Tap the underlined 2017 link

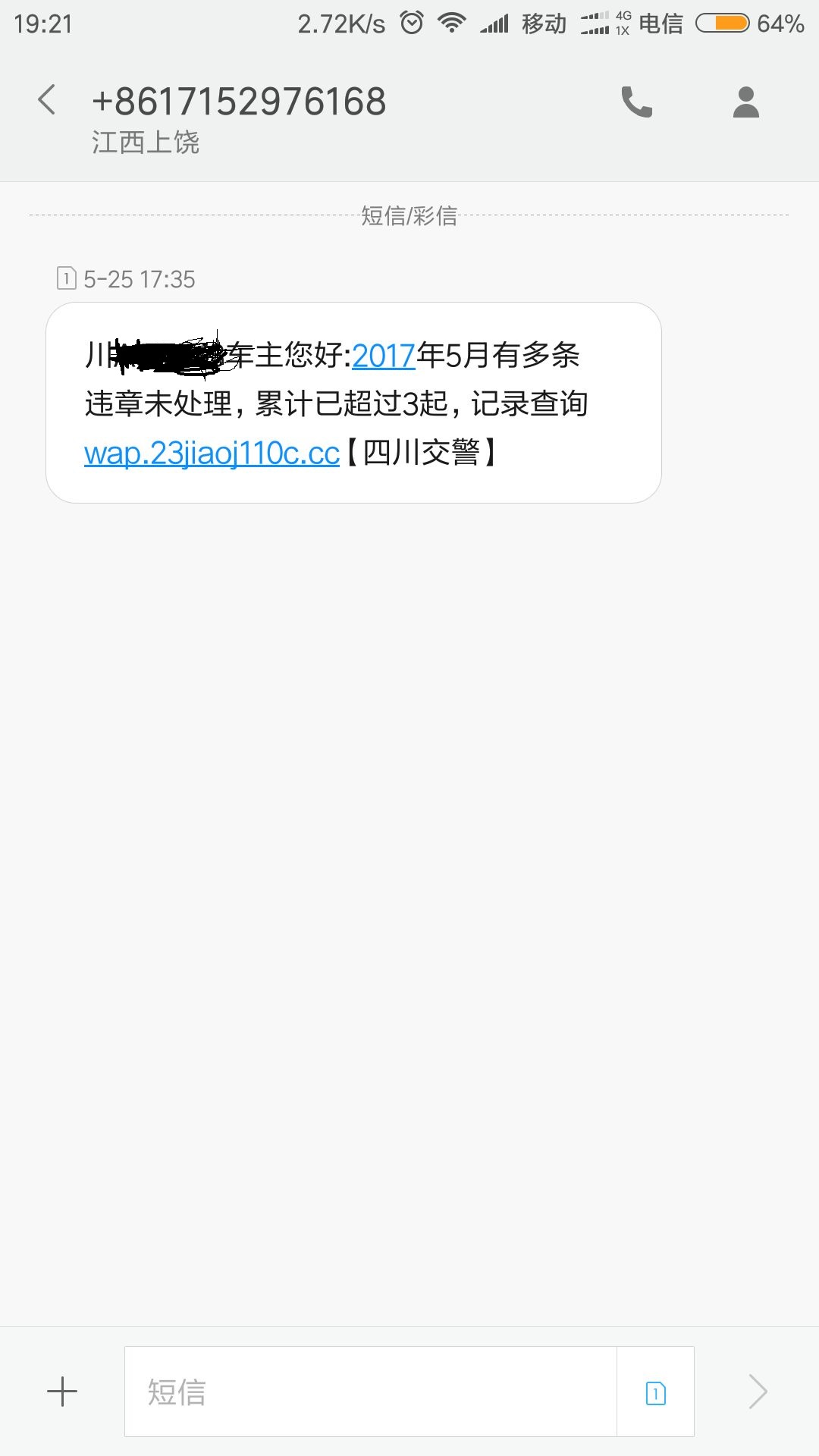[384, 356]
